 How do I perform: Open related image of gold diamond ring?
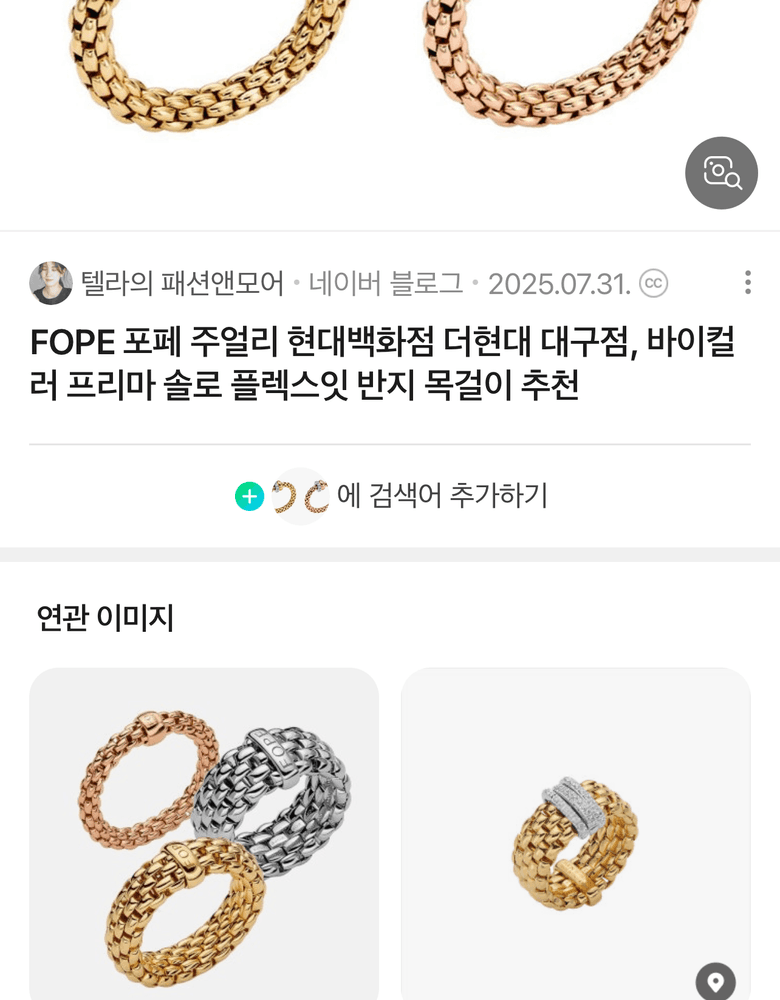pyautogui.click(x=575, y=833)
